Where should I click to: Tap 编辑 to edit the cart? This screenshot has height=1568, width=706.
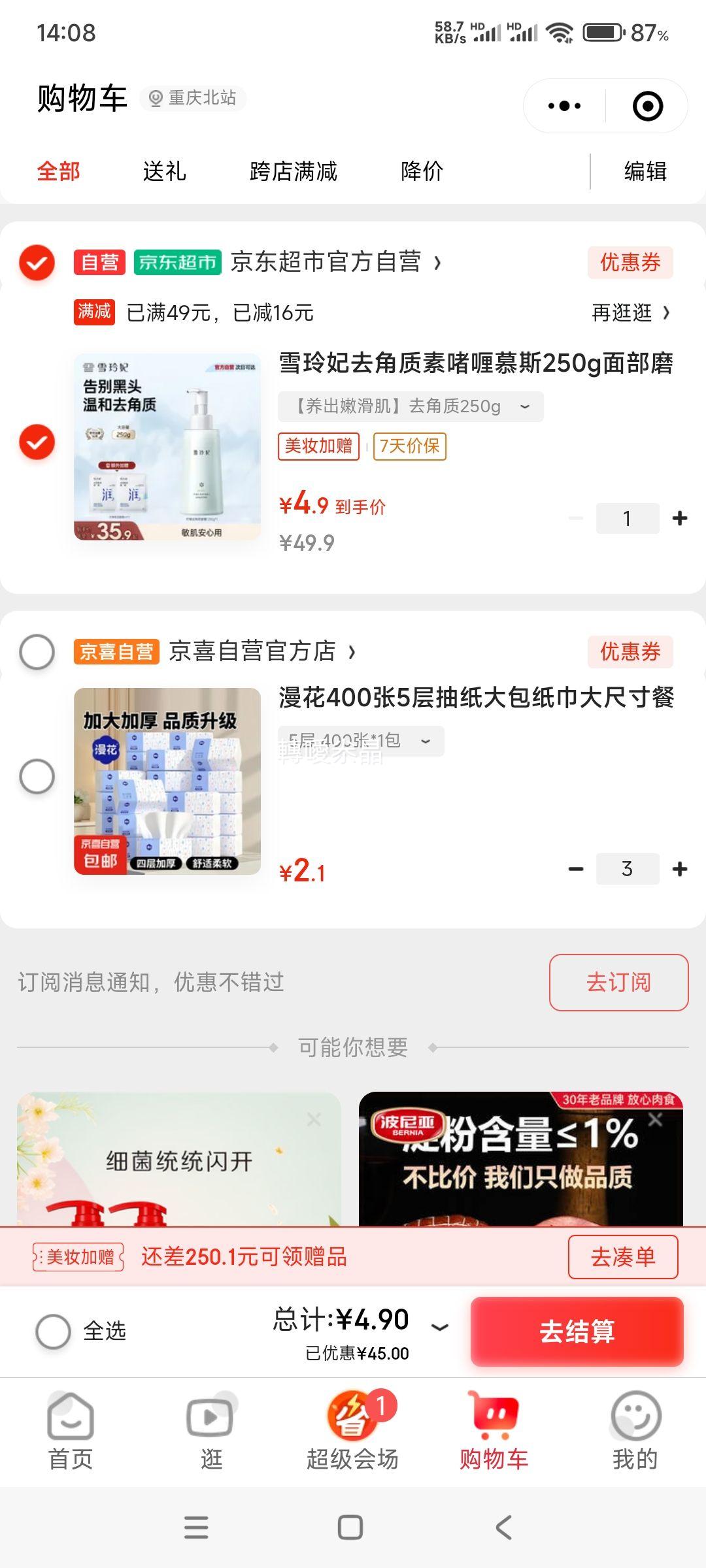(x=645, y=172)
